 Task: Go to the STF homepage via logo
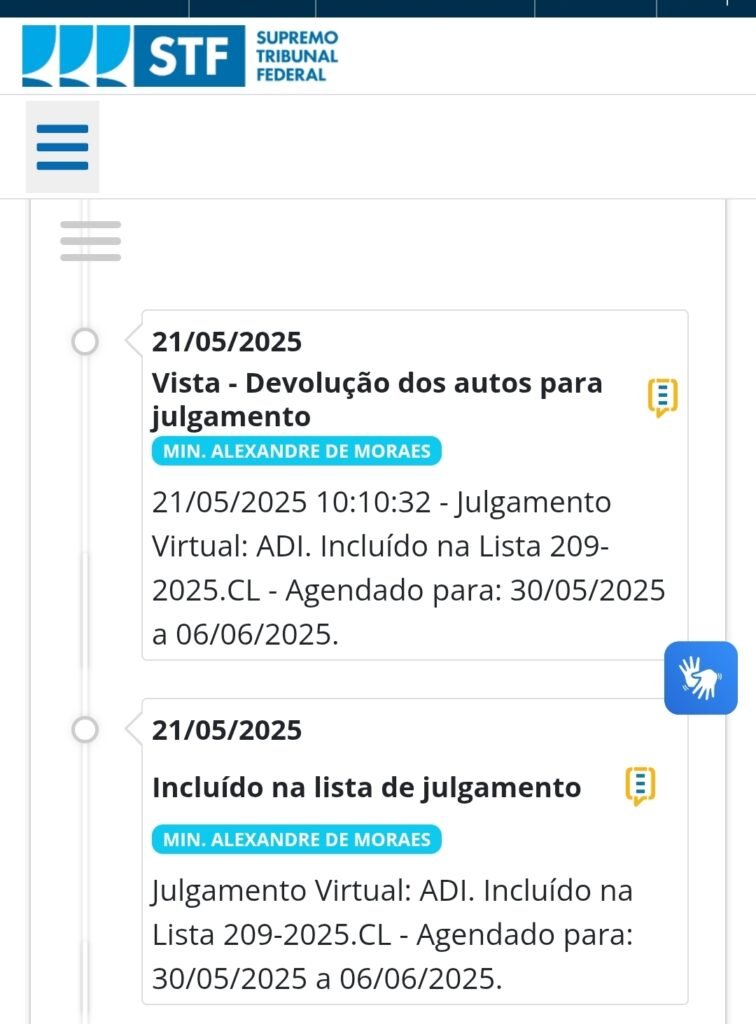coord(180,56)
